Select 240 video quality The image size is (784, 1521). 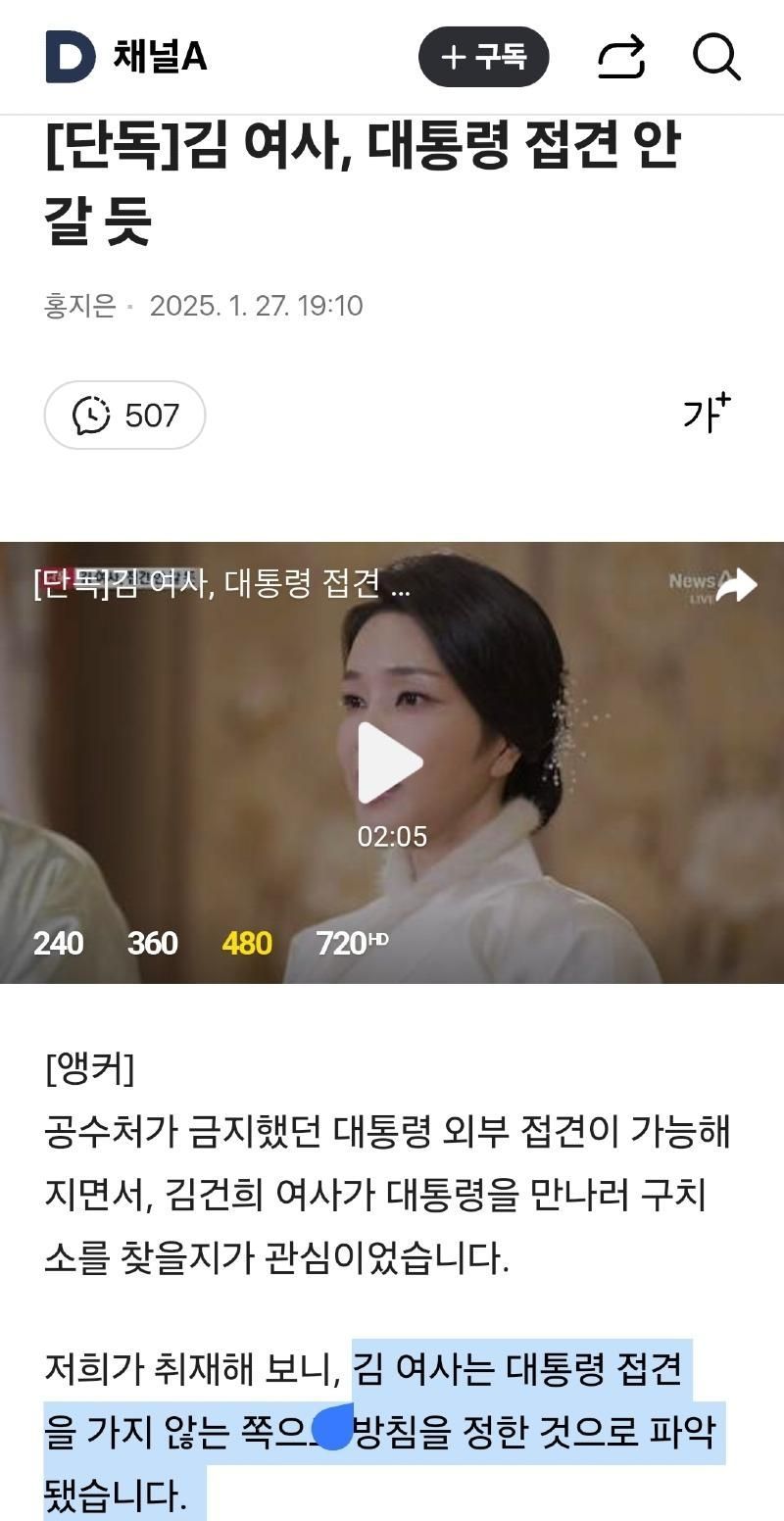coord(58,943)
